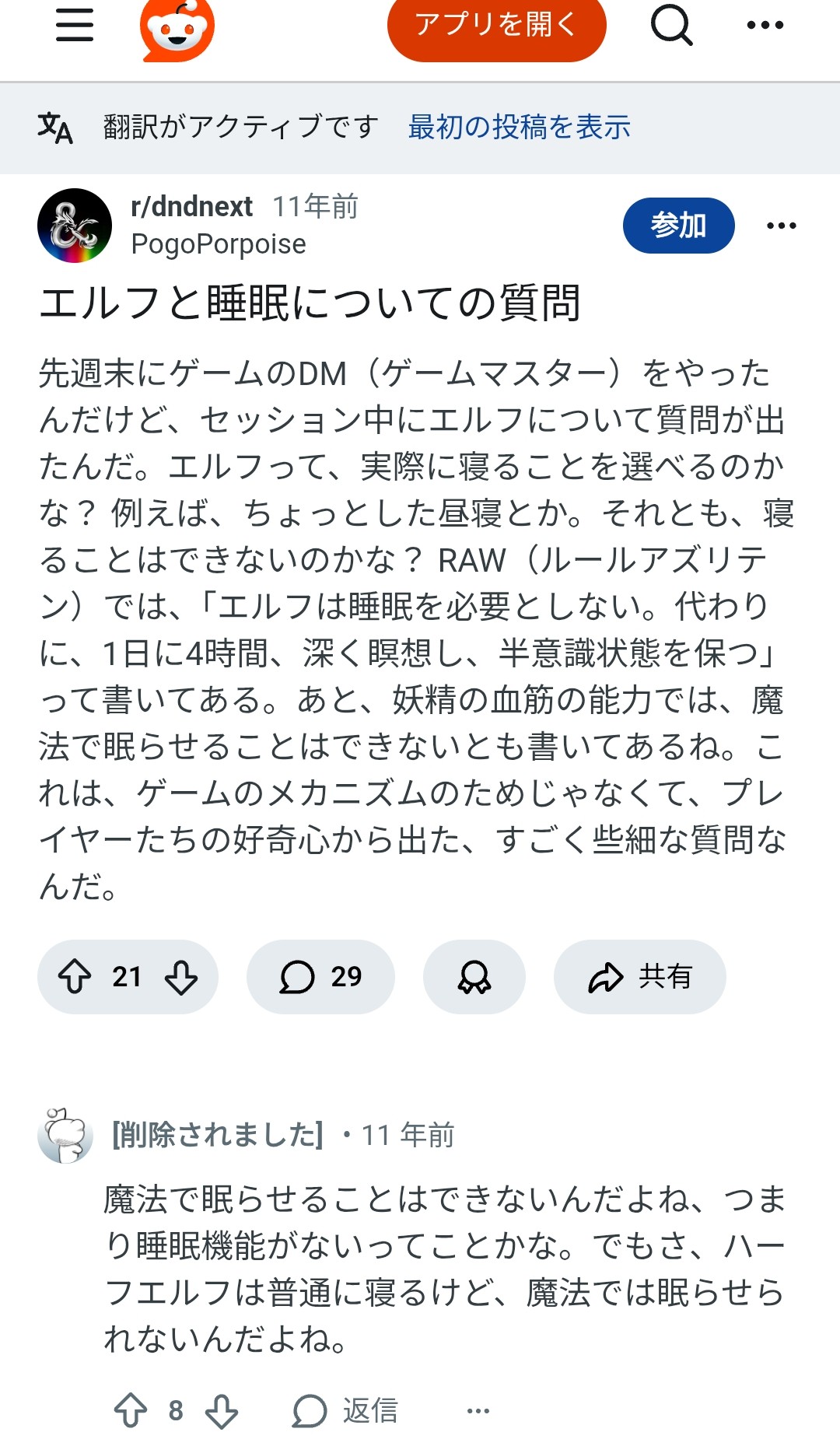
Task: View PogoPorpoise's profile
Action: tap(219, 244)
